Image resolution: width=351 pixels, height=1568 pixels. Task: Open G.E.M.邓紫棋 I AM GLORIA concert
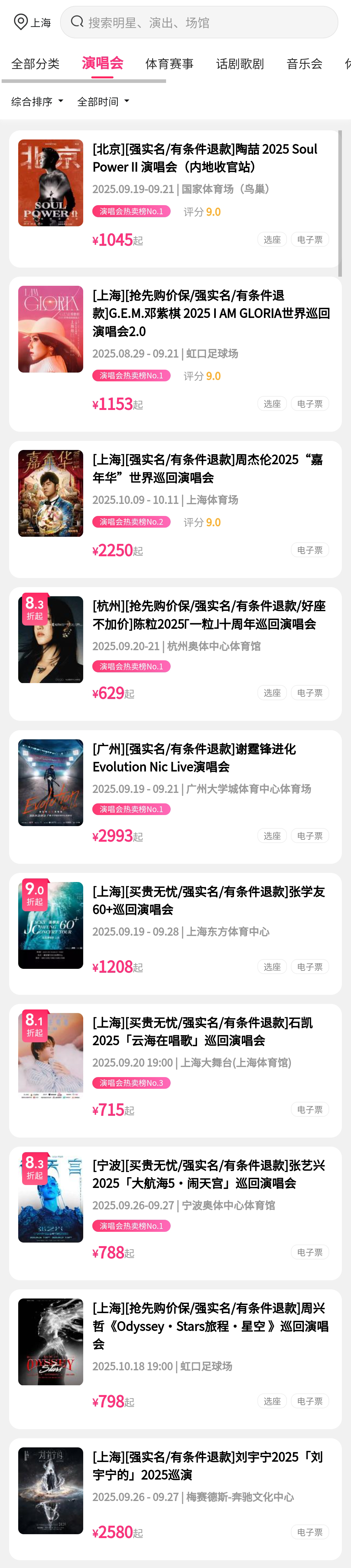(211, 313)
